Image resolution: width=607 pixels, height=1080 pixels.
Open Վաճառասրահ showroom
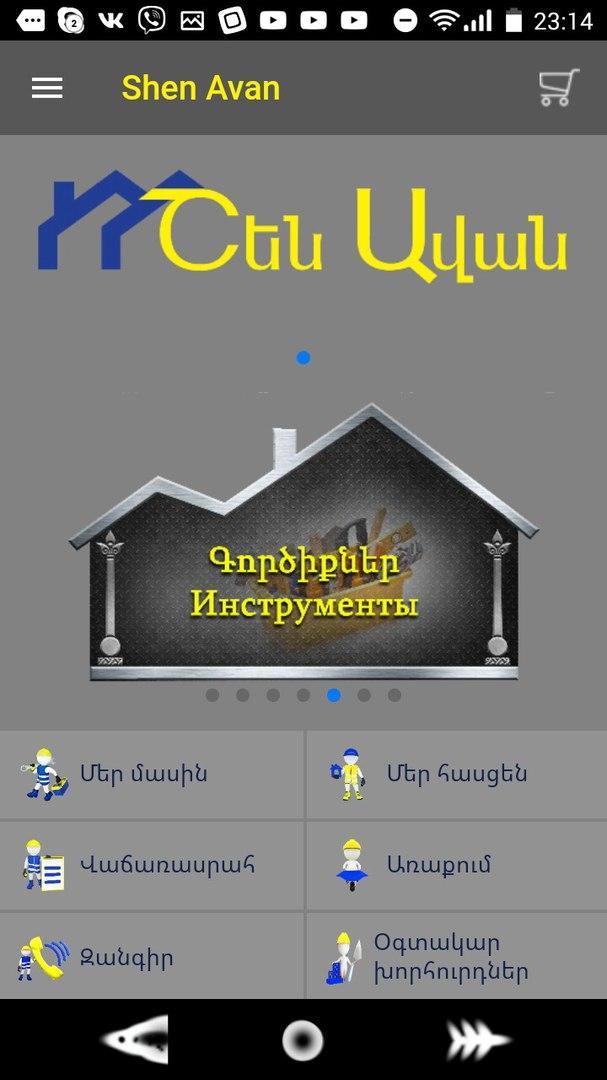coord(151,865)
